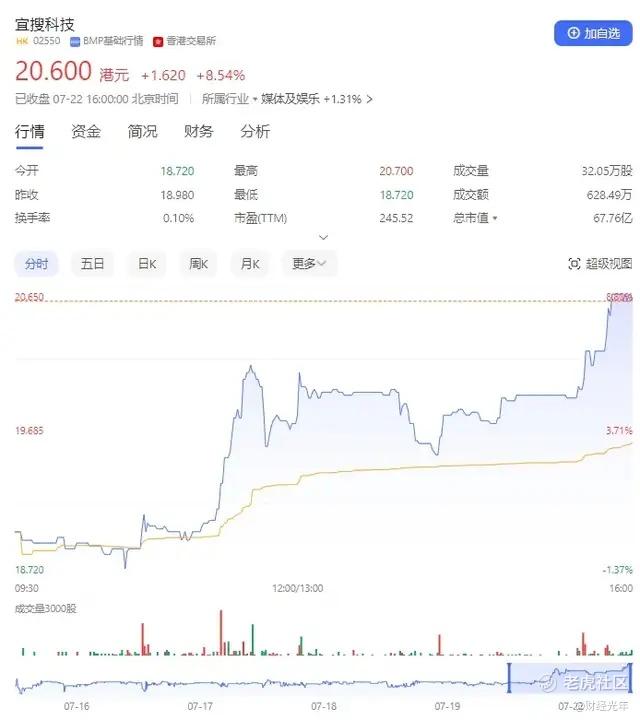
Task: Open the 更多 chart period dropdown
Action: pyautogui.click(x=309, y=264)
